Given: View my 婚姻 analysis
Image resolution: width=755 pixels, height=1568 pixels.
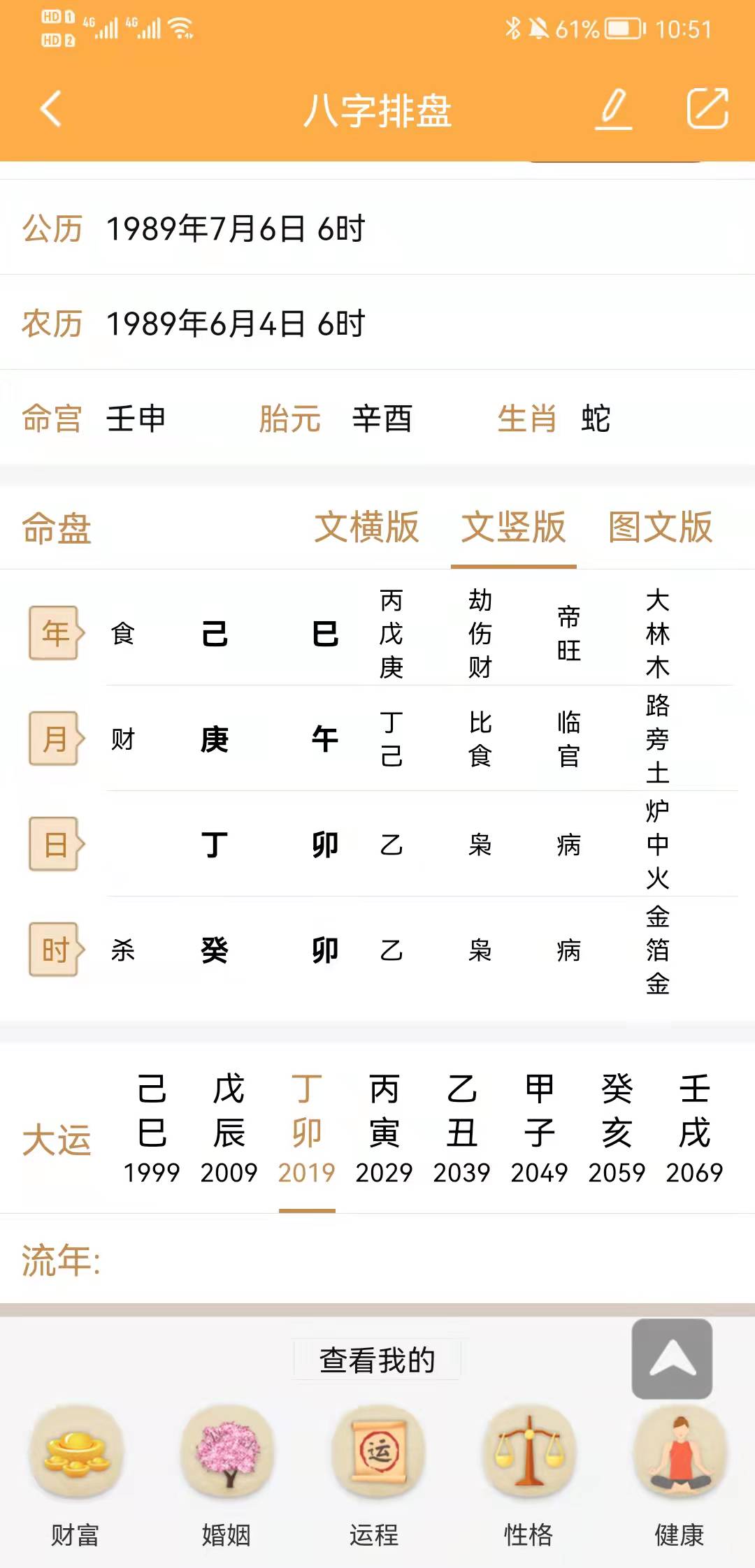Looking at the screenshot, I should point(226,1476).
